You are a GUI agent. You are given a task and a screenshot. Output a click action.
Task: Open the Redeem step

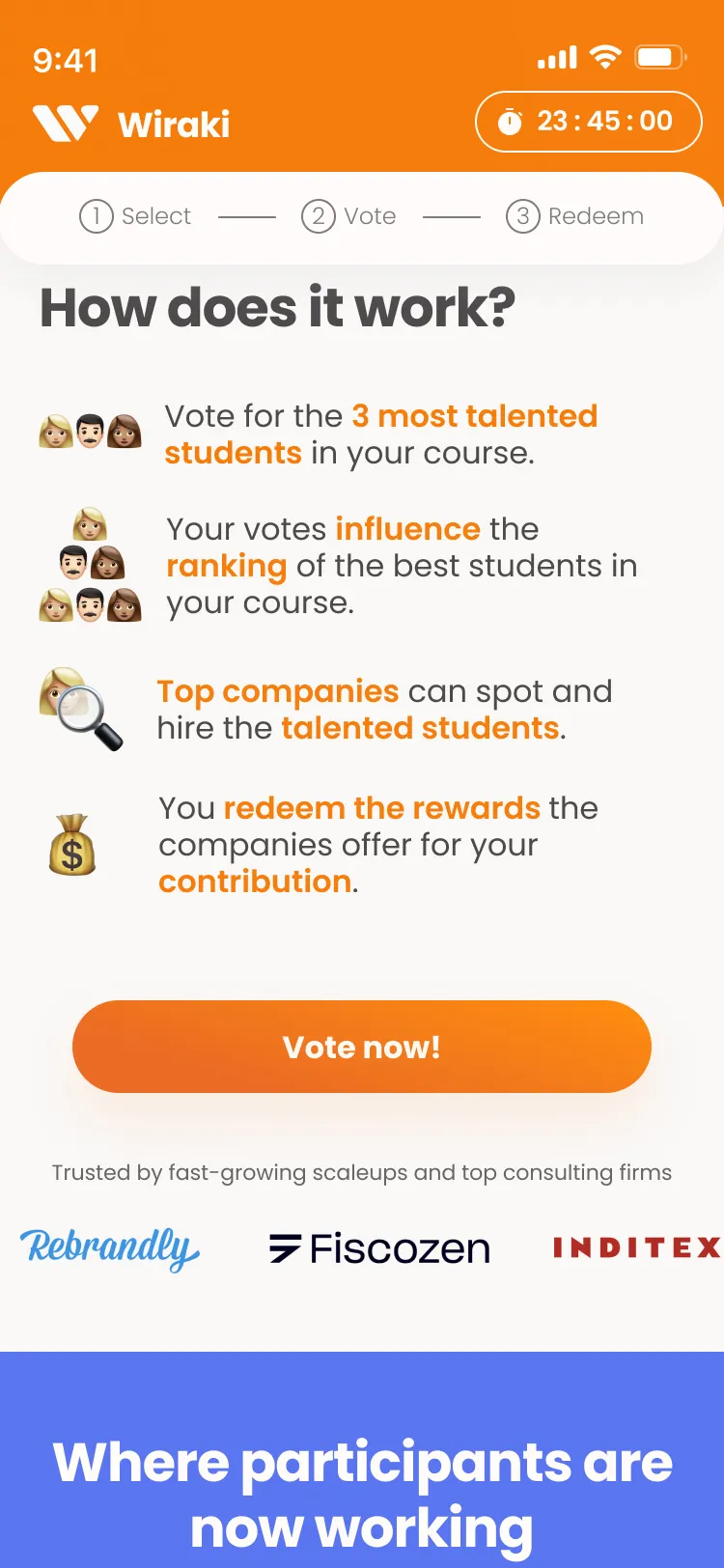tap(575, 216)
